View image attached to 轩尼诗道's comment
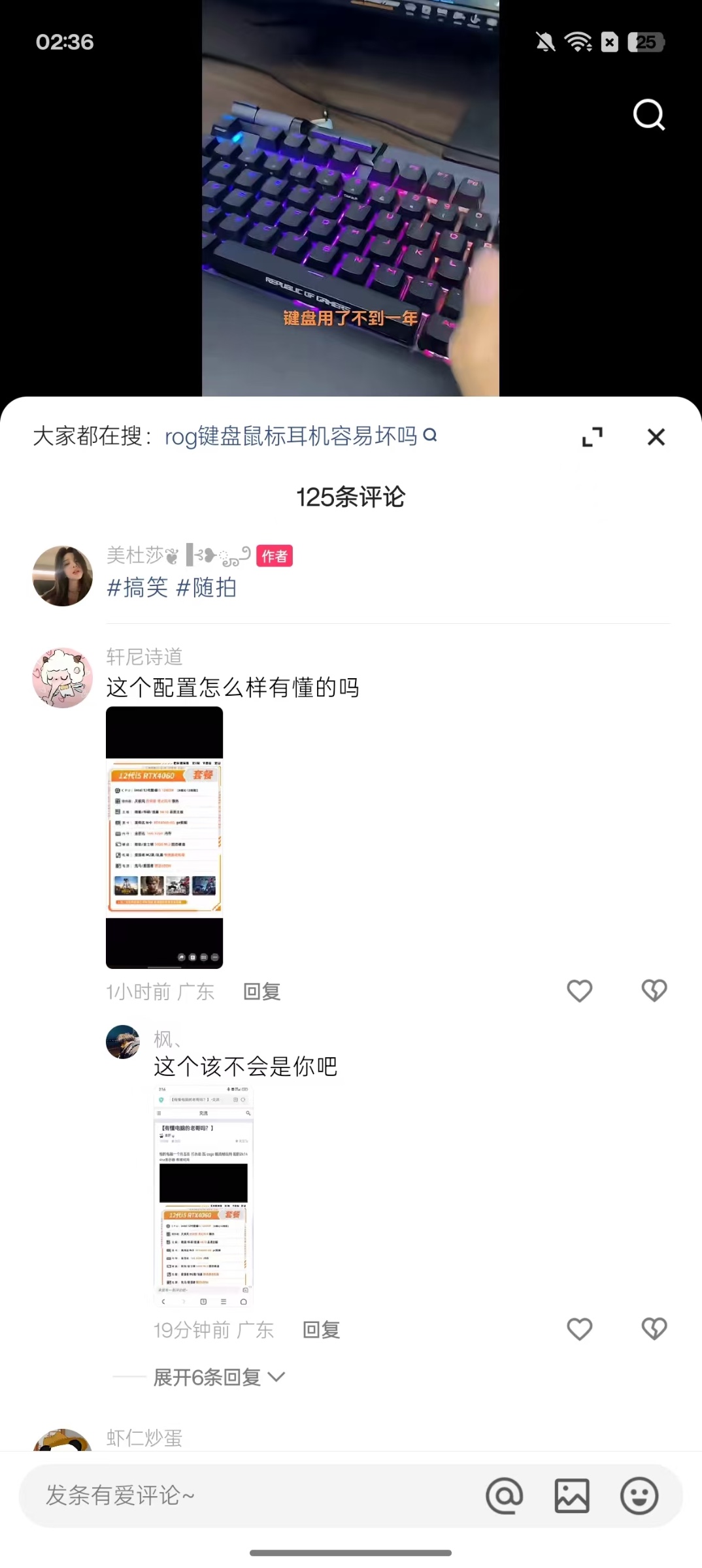 point(164,837)
